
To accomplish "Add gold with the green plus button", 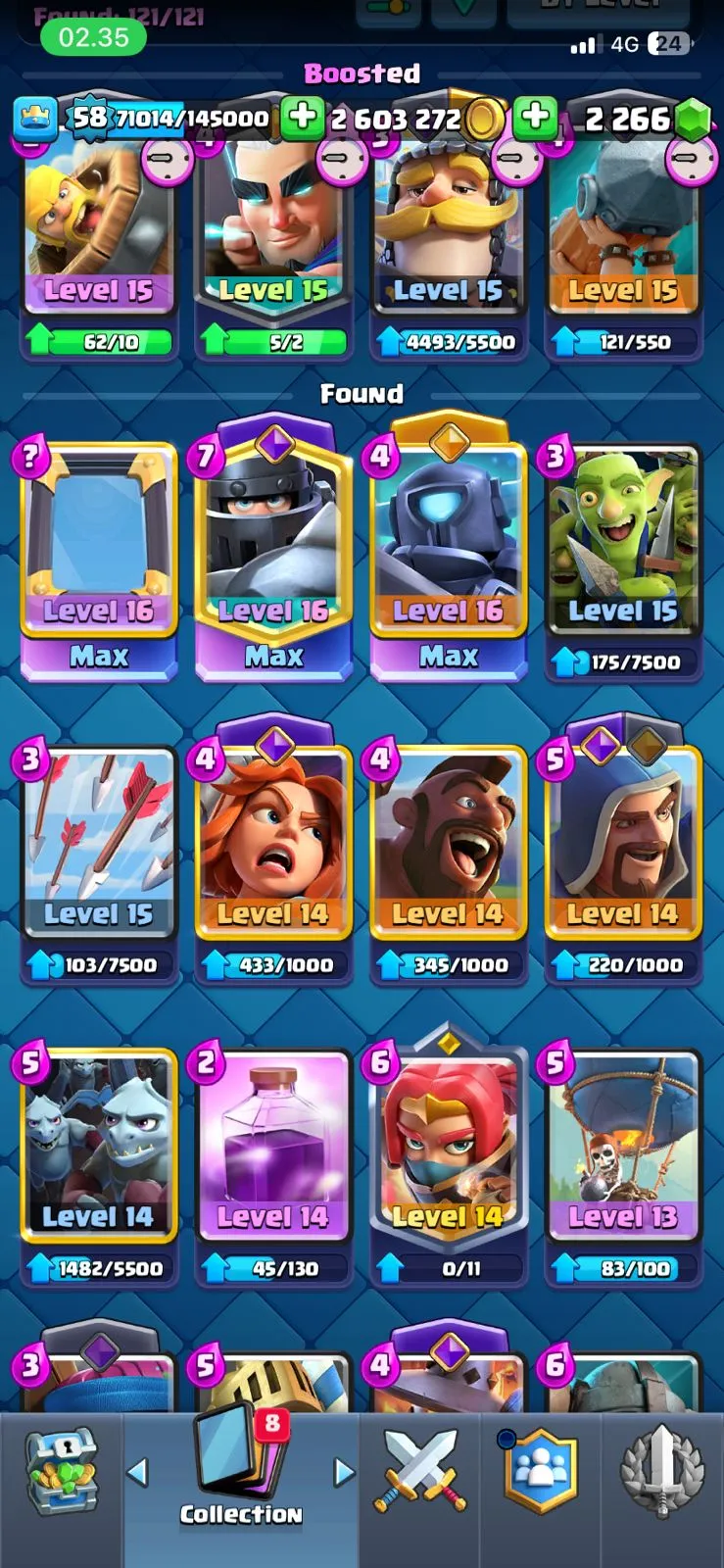I will coord(303,118).
